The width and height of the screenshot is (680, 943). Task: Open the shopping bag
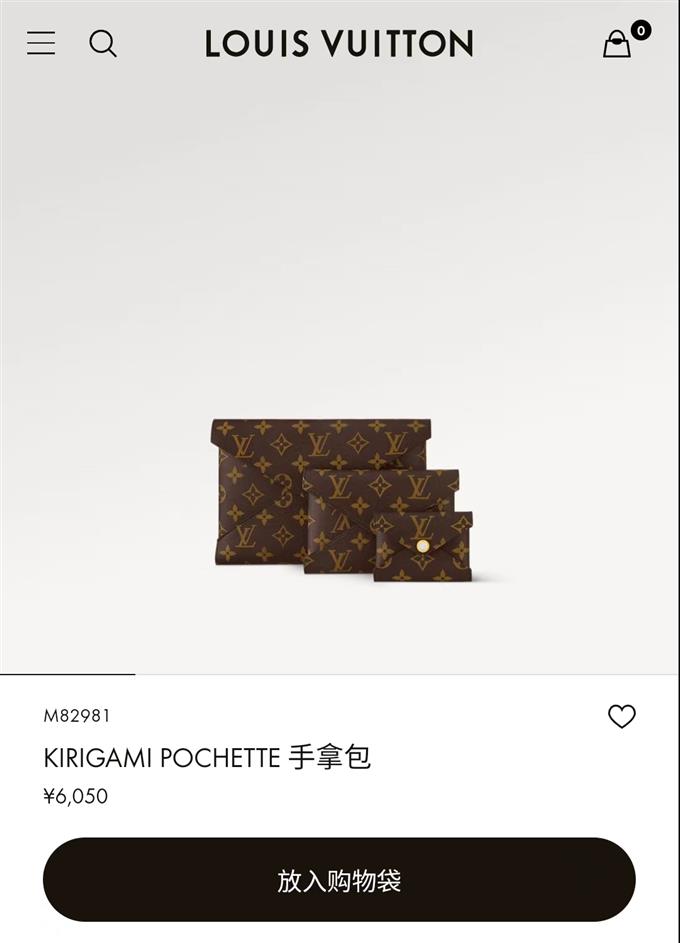point(618,44)
